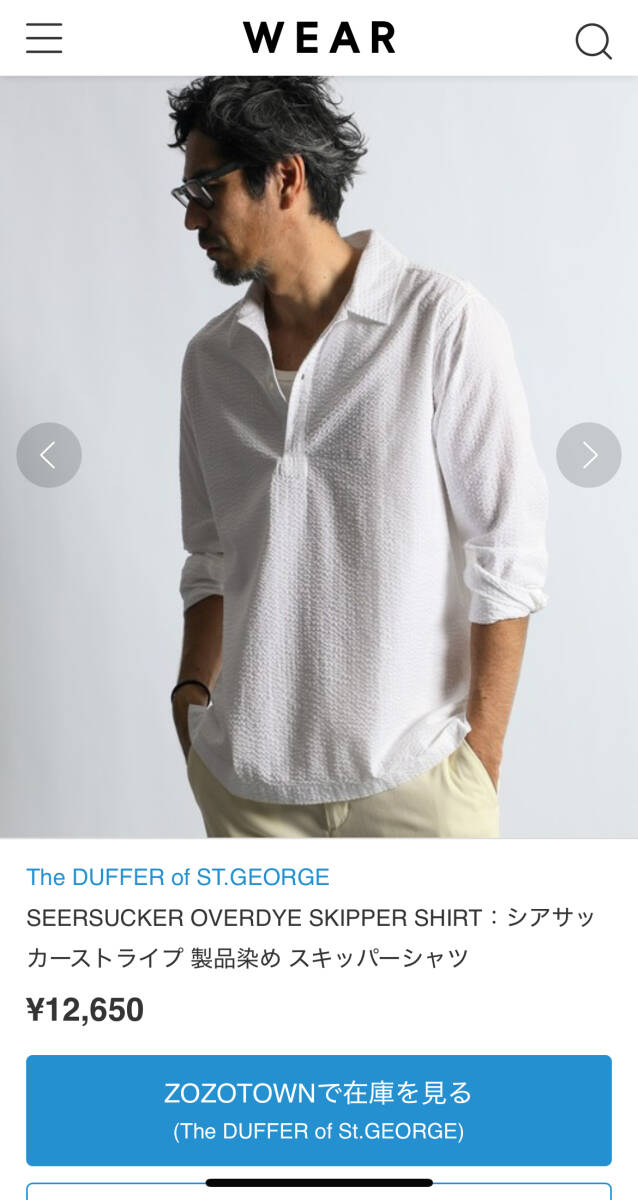Open the hamburger menu
The image size is (638, 1200).
pyautogui.click(x=44, y=38)
